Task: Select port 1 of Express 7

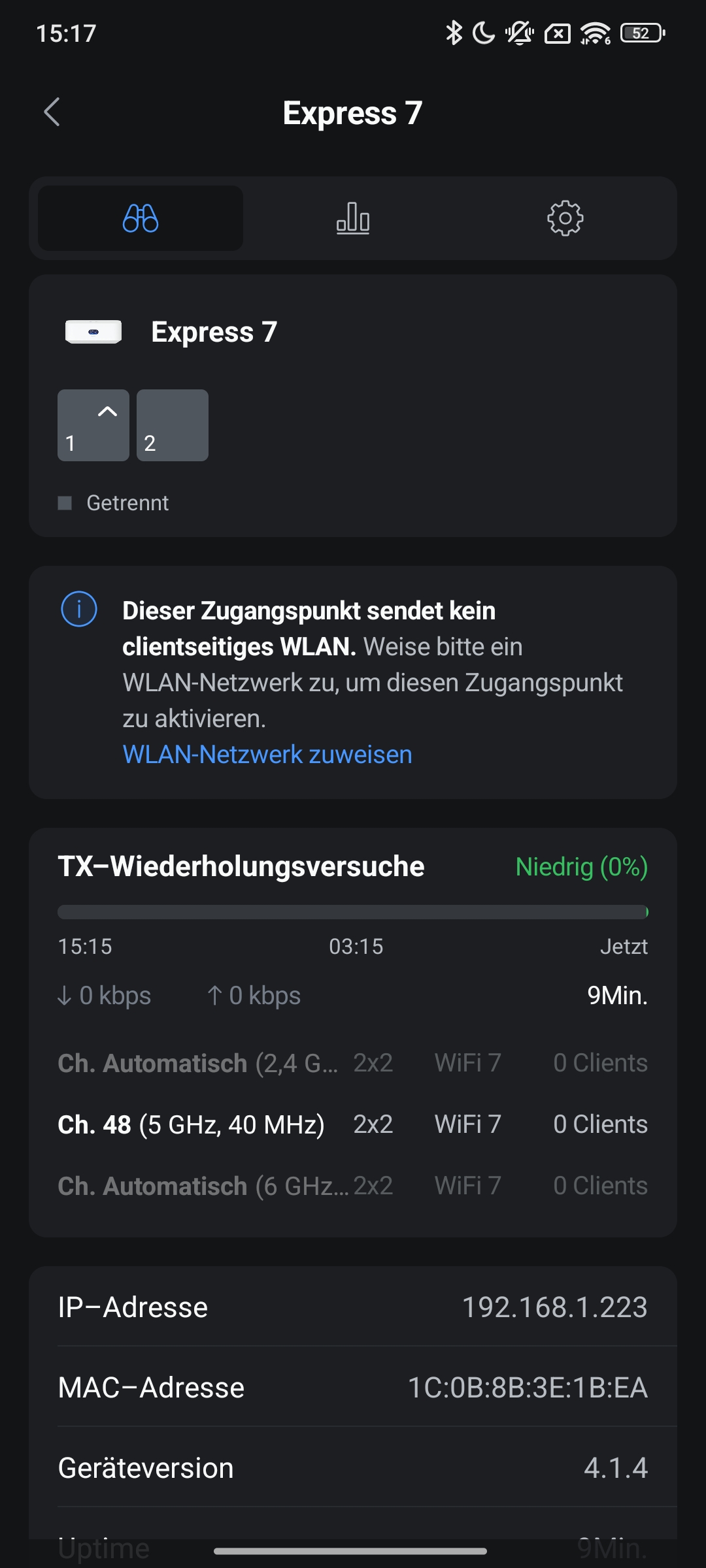Action: pyautogui.click(x=93, y=425)
